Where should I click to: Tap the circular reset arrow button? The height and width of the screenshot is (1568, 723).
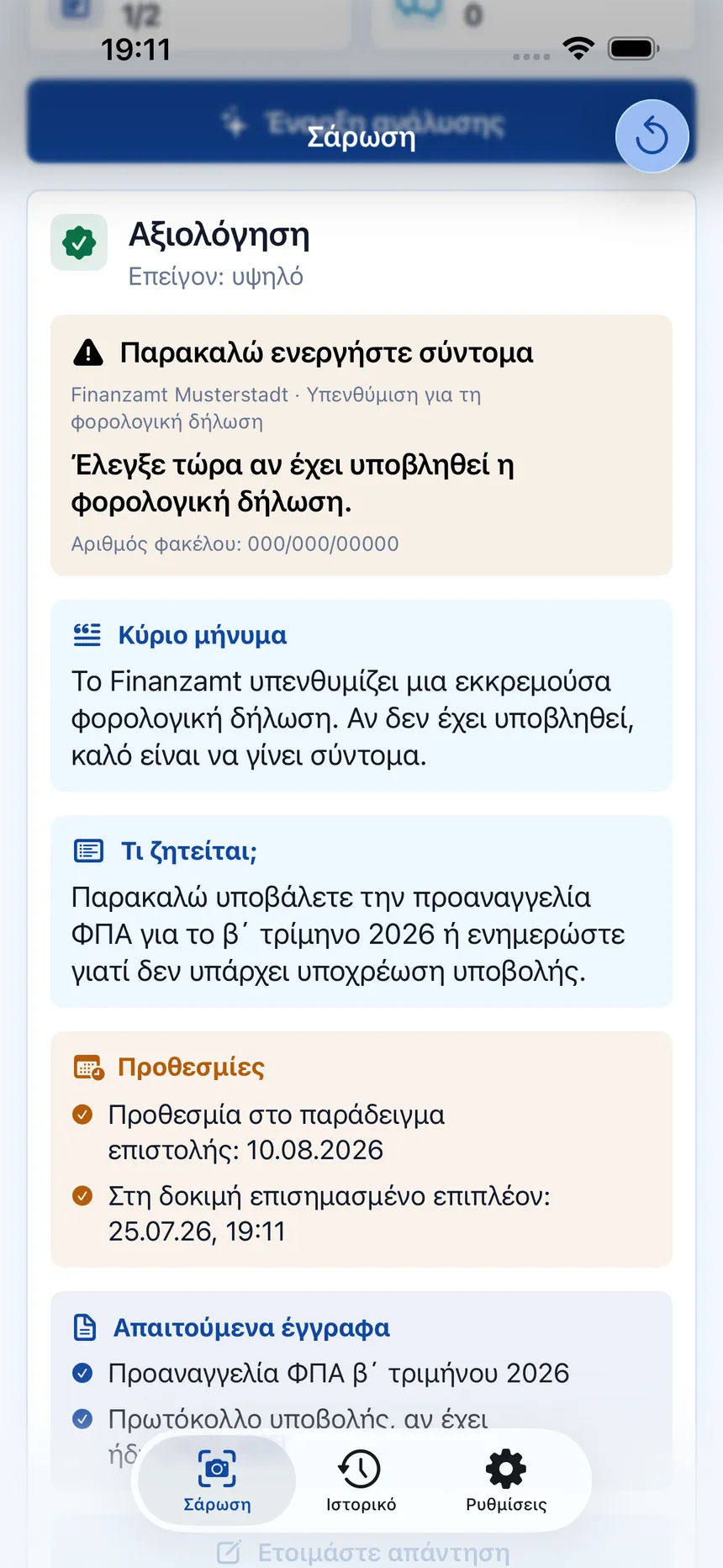[652, 136]
